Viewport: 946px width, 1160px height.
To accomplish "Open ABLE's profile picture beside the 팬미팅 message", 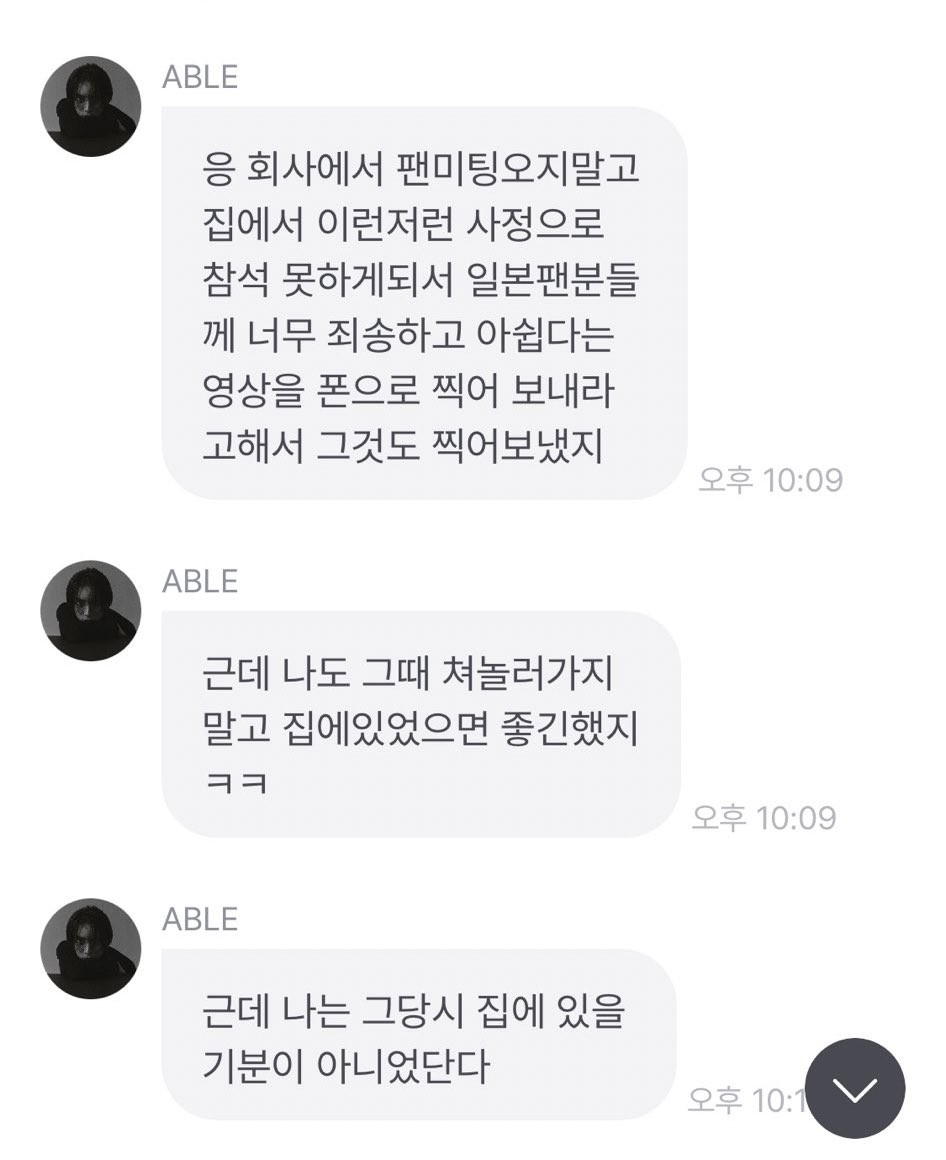I will [90, 106].
